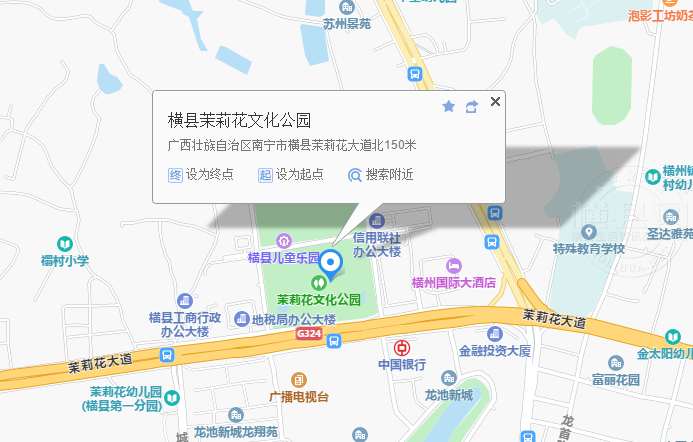Select the blue location pin marker
The width and height of the screenshot is (693, 442).
click(331, 264)
